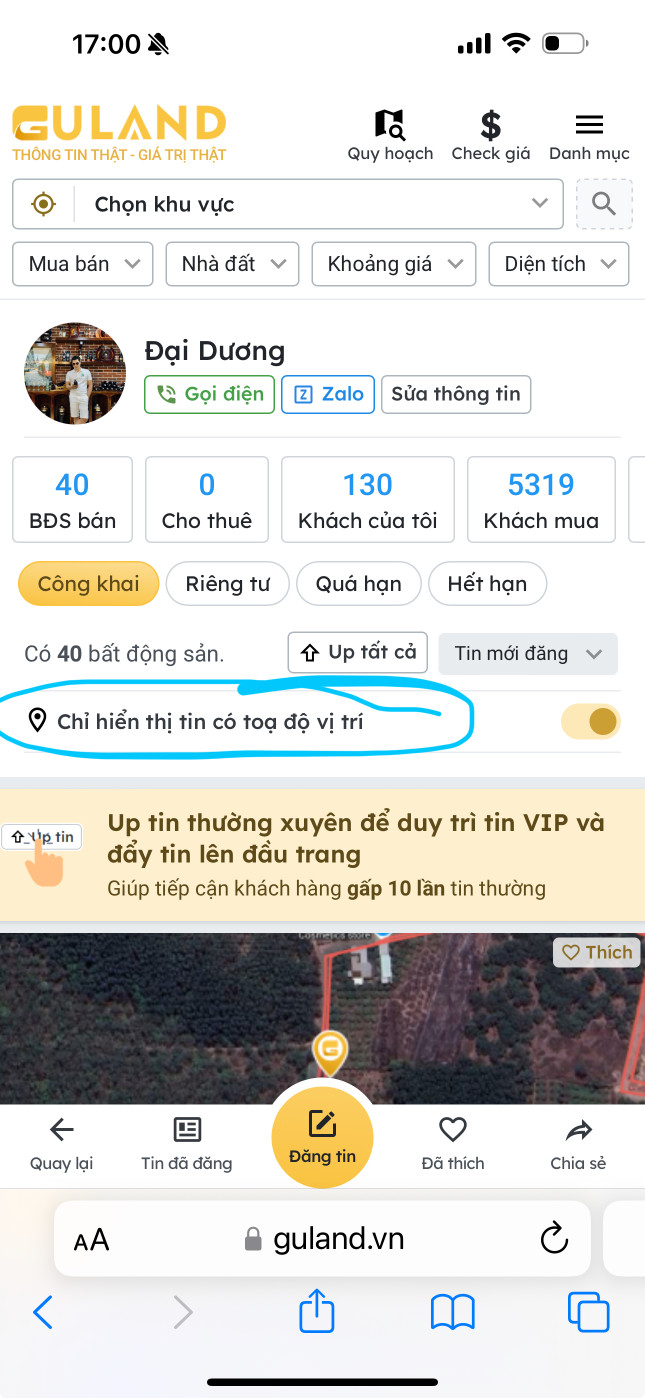Open the Nhà đất type dropdown
645x1398 pixels.
232,264
